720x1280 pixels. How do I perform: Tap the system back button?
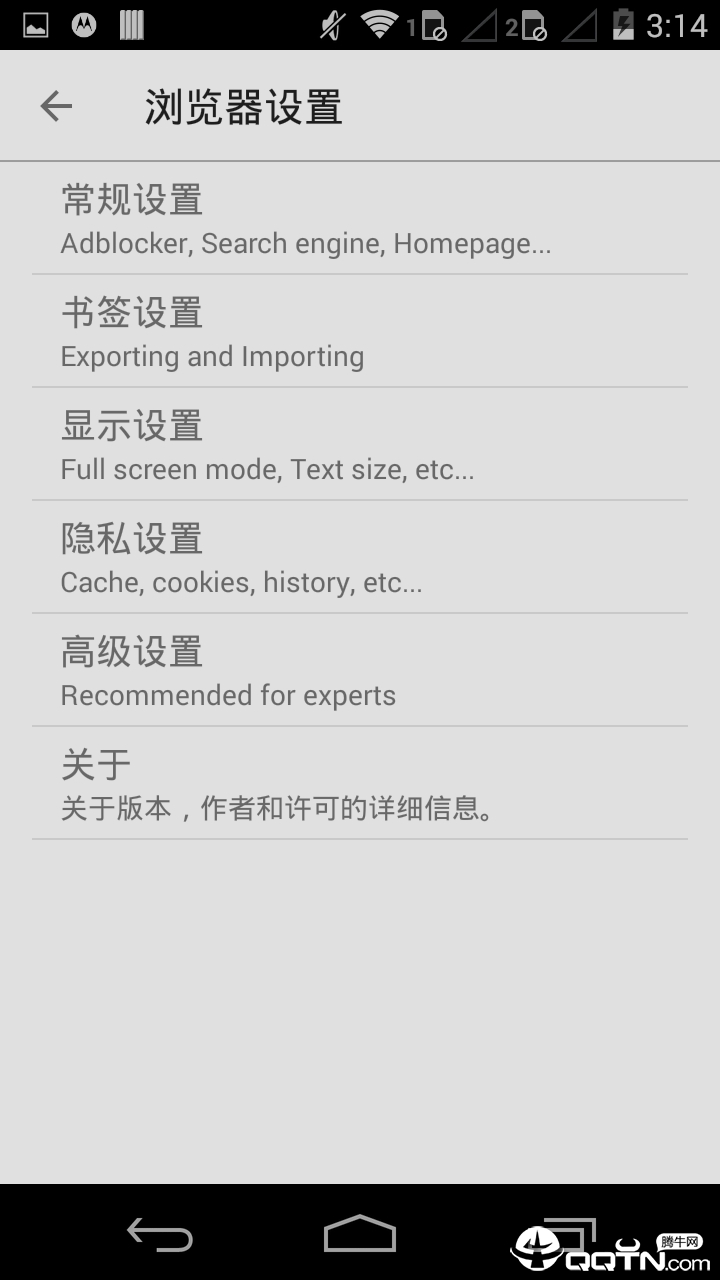click(x=160, y=1234)
